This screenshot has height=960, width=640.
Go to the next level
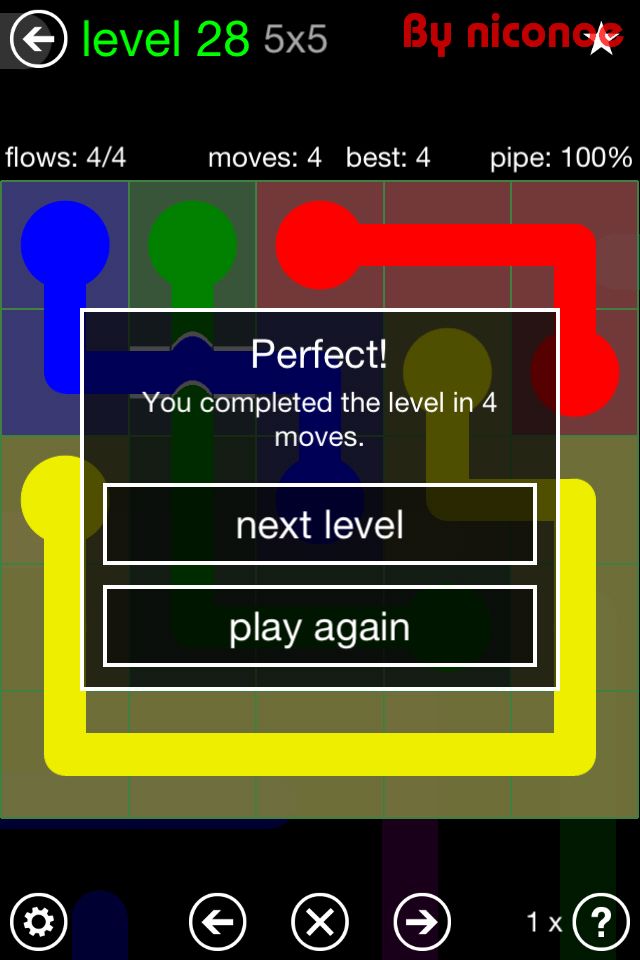320,525
